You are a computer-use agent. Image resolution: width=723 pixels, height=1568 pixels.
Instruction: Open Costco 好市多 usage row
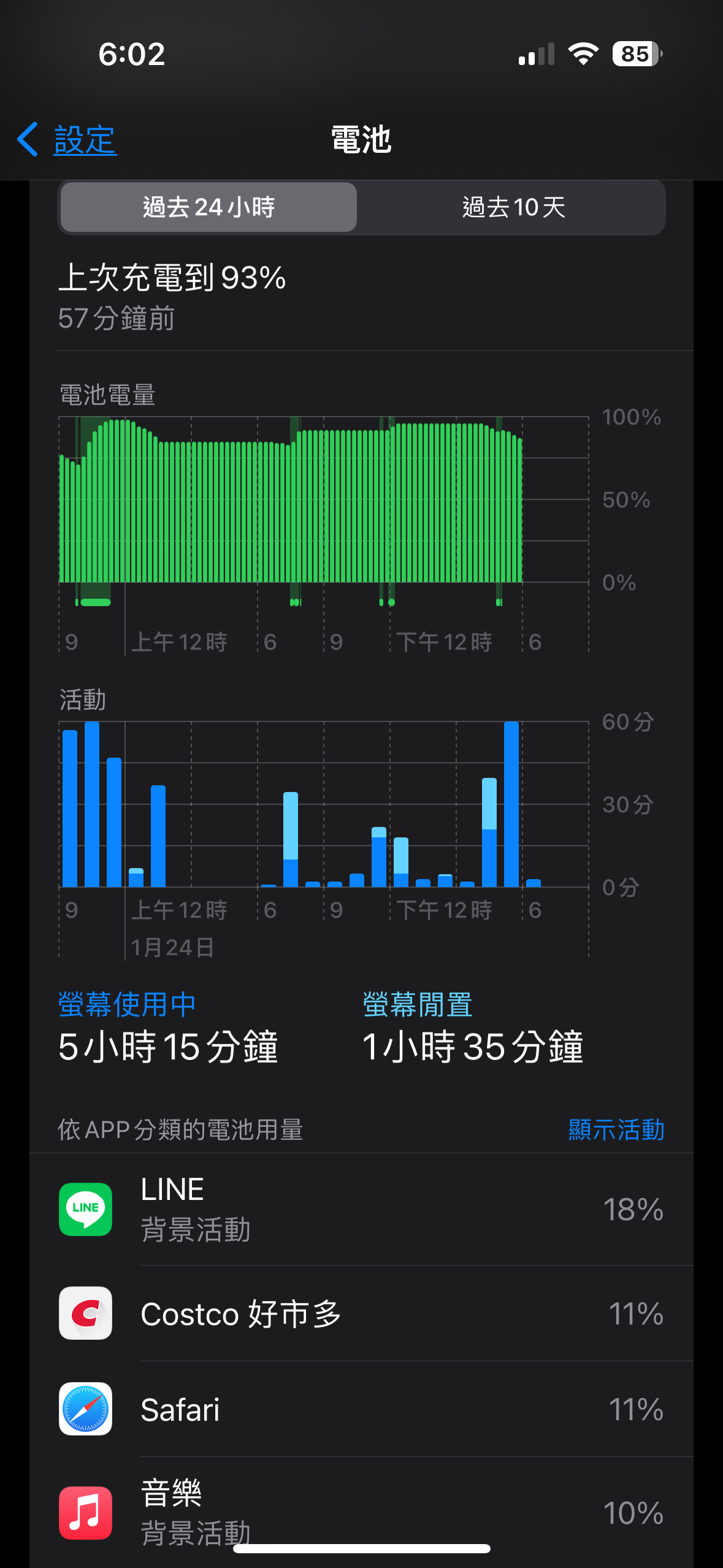tap(361, 1313)
